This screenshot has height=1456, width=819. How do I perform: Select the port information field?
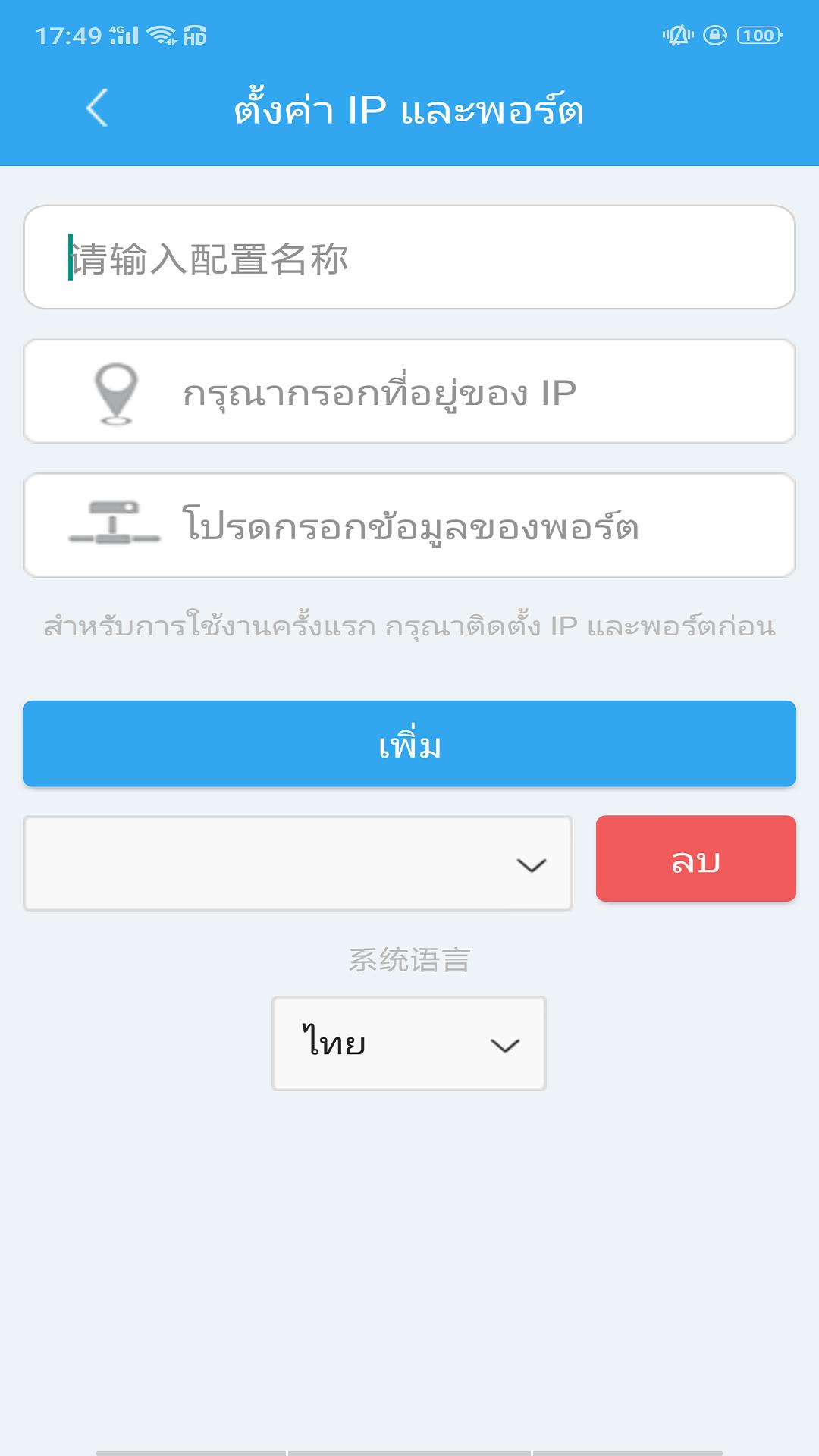[x=455, y=526]
